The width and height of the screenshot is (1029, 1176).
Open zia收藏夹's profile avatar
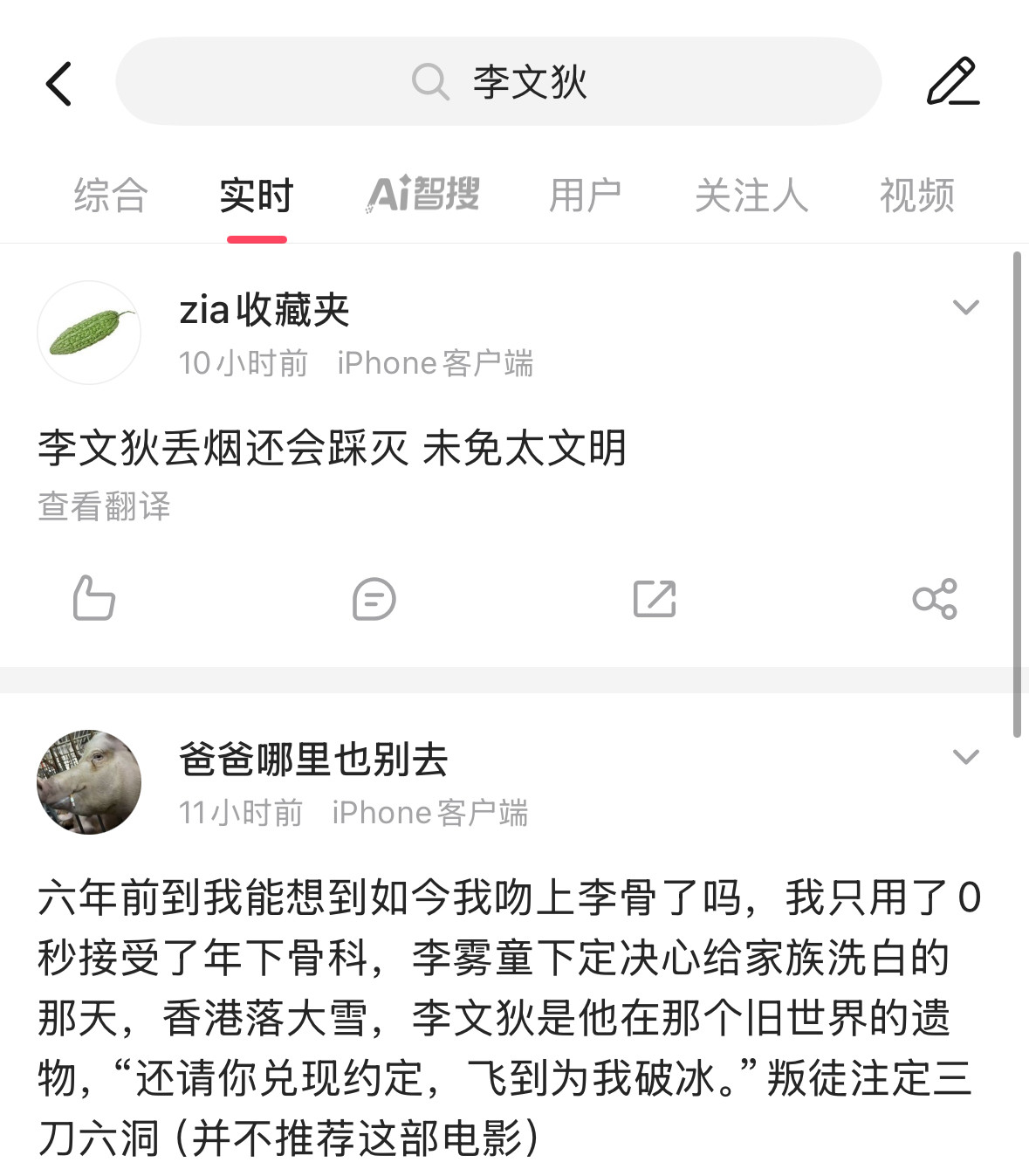(89, 333)
